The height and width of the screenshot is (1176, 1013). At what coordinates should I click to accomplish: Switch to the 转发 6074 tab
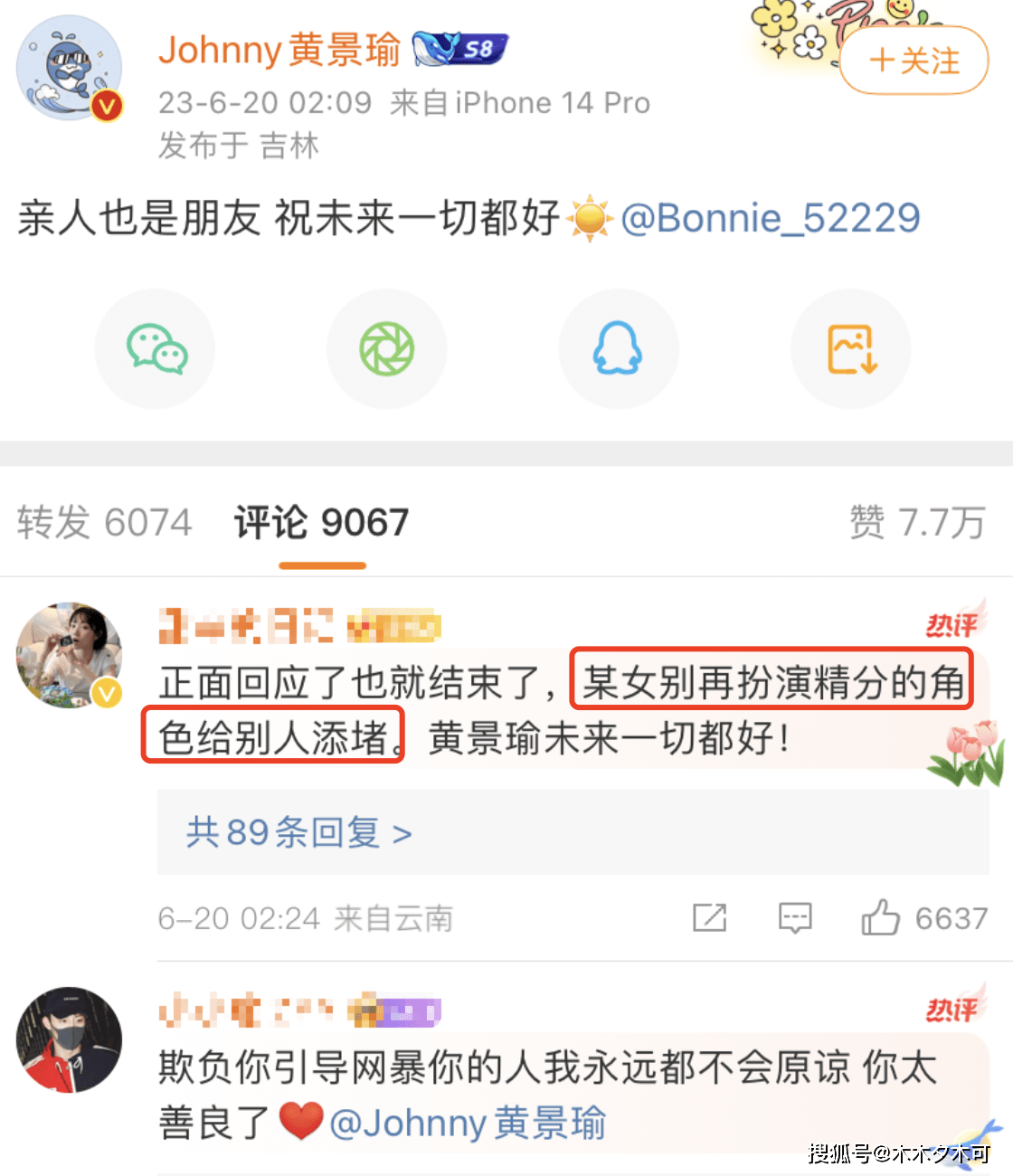pyautogui.click(x=102, y=522)
